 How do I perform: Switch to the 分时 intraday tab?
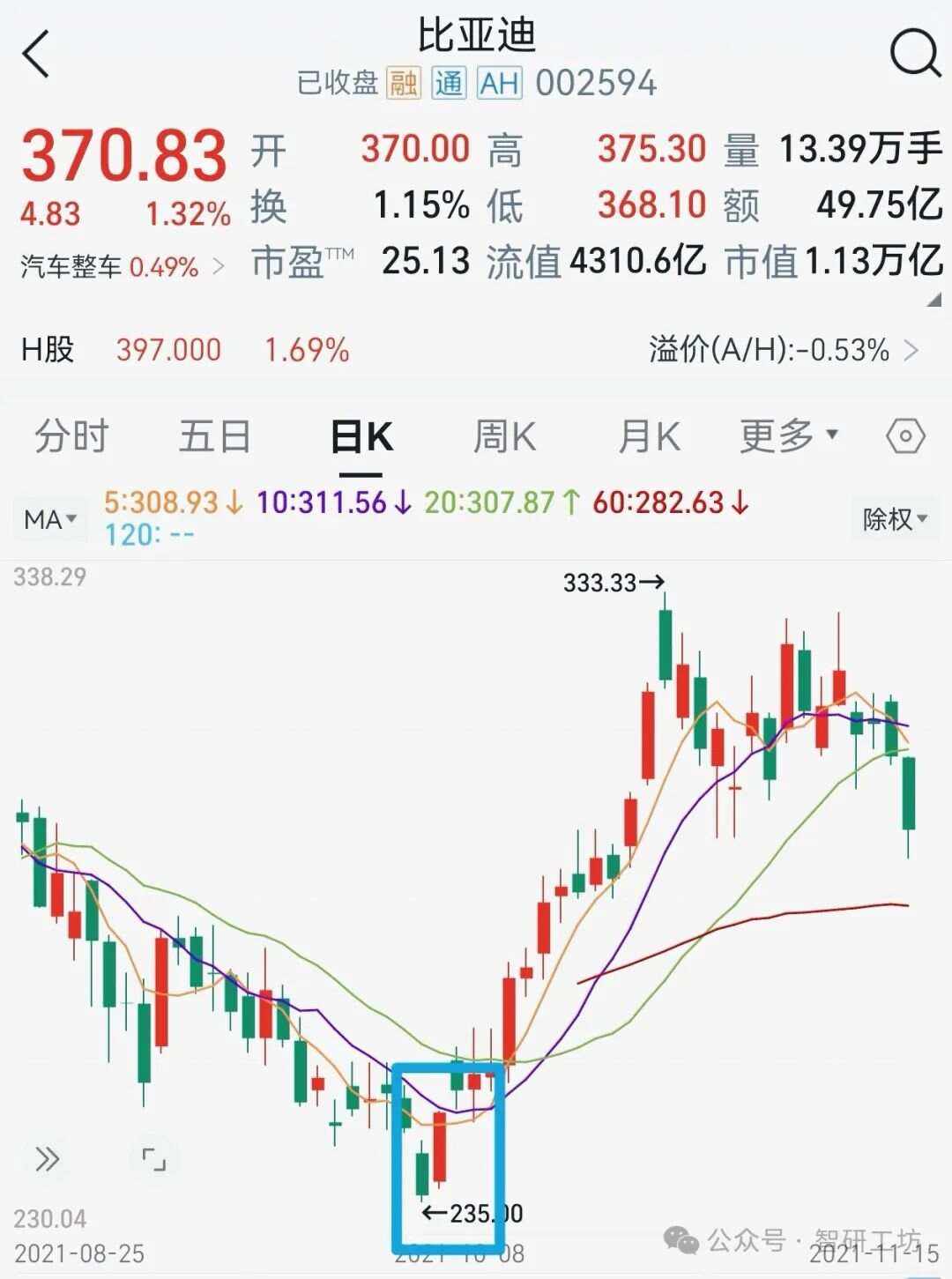71,435
